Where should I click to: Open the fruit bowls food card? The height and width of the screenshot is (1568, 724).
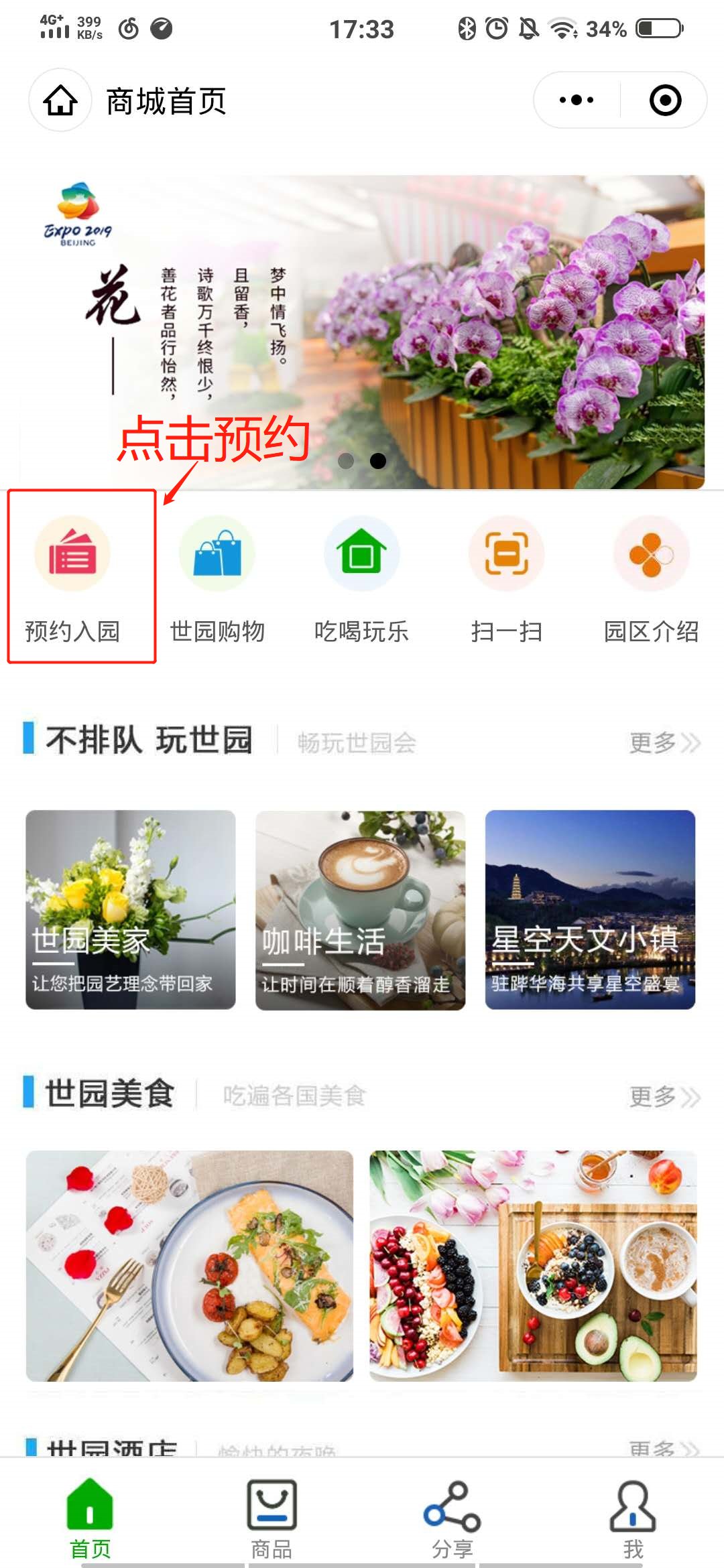coord(533,1265)
